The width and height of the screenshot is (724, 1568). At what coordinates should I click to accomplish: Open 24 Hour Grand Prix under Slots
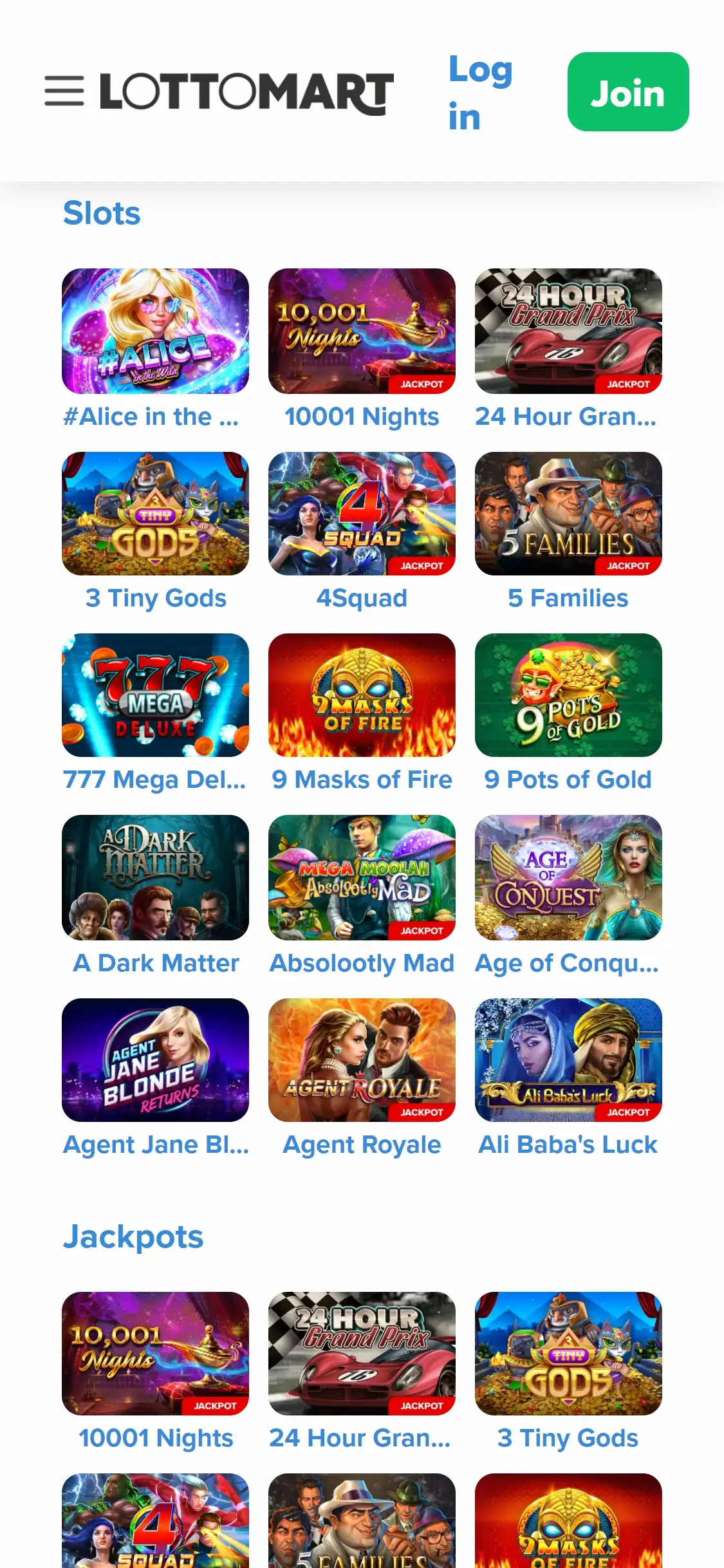point(568,331)
